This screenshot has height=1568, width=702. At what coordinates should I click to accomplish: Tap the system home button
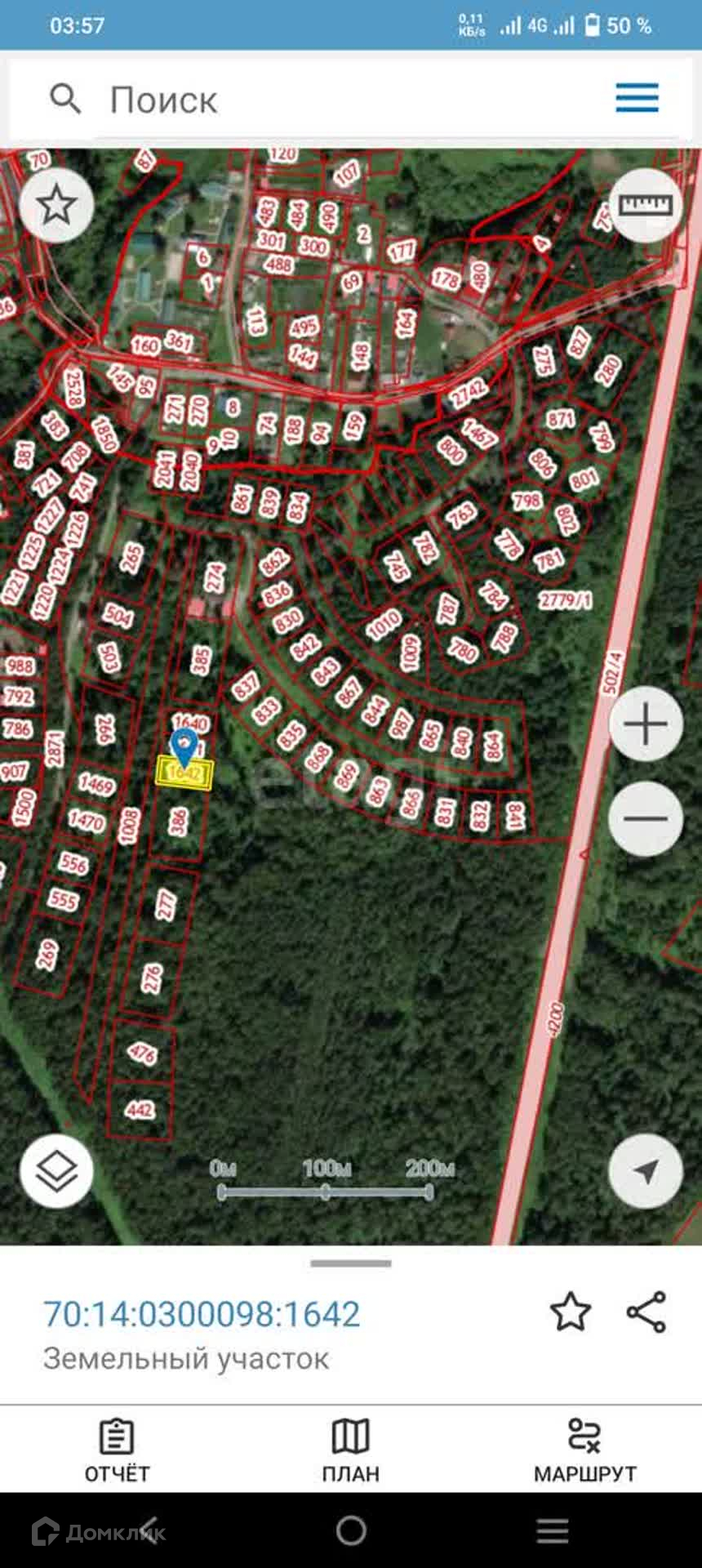[x=351, y=1530]
